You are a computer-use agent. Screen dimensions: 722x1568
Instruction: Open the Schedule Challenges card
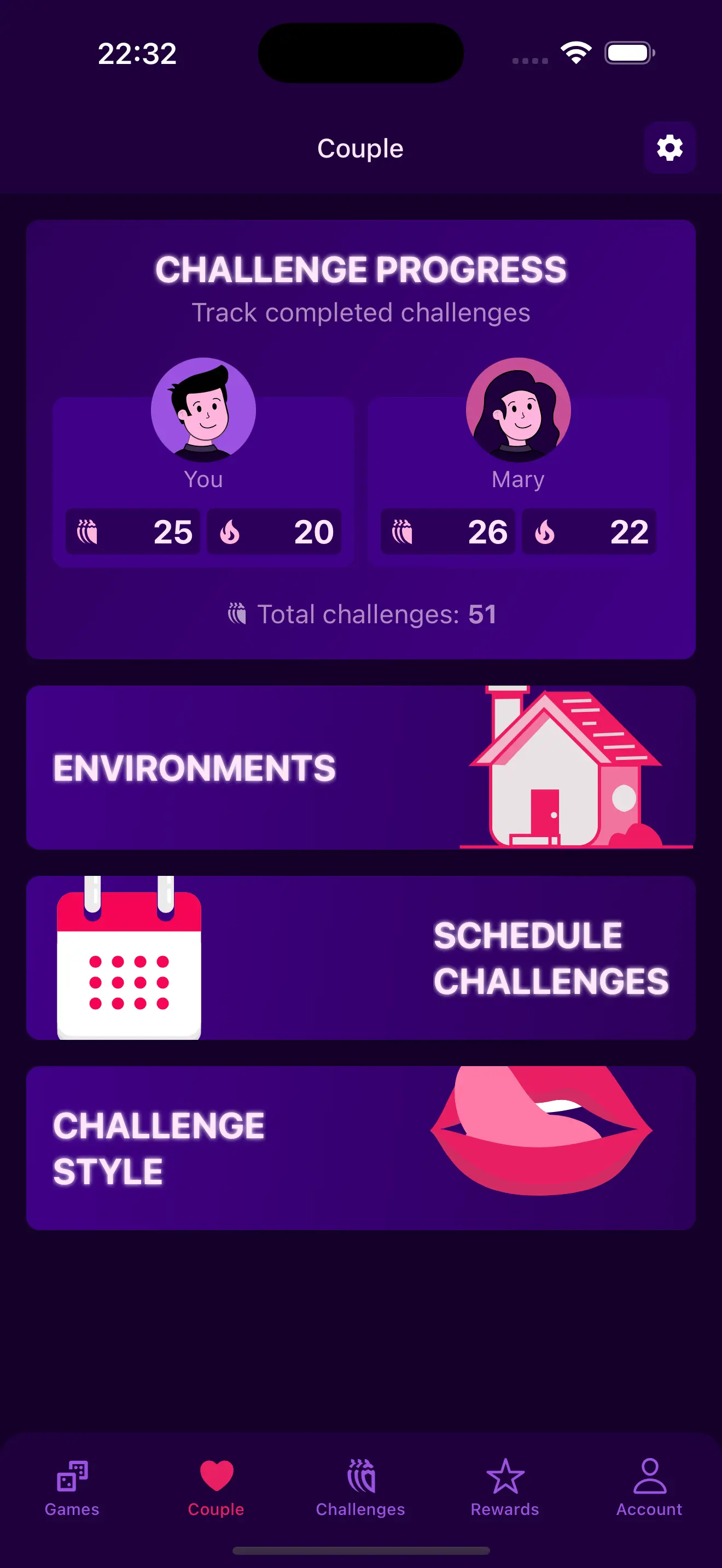tap(360, 957)
